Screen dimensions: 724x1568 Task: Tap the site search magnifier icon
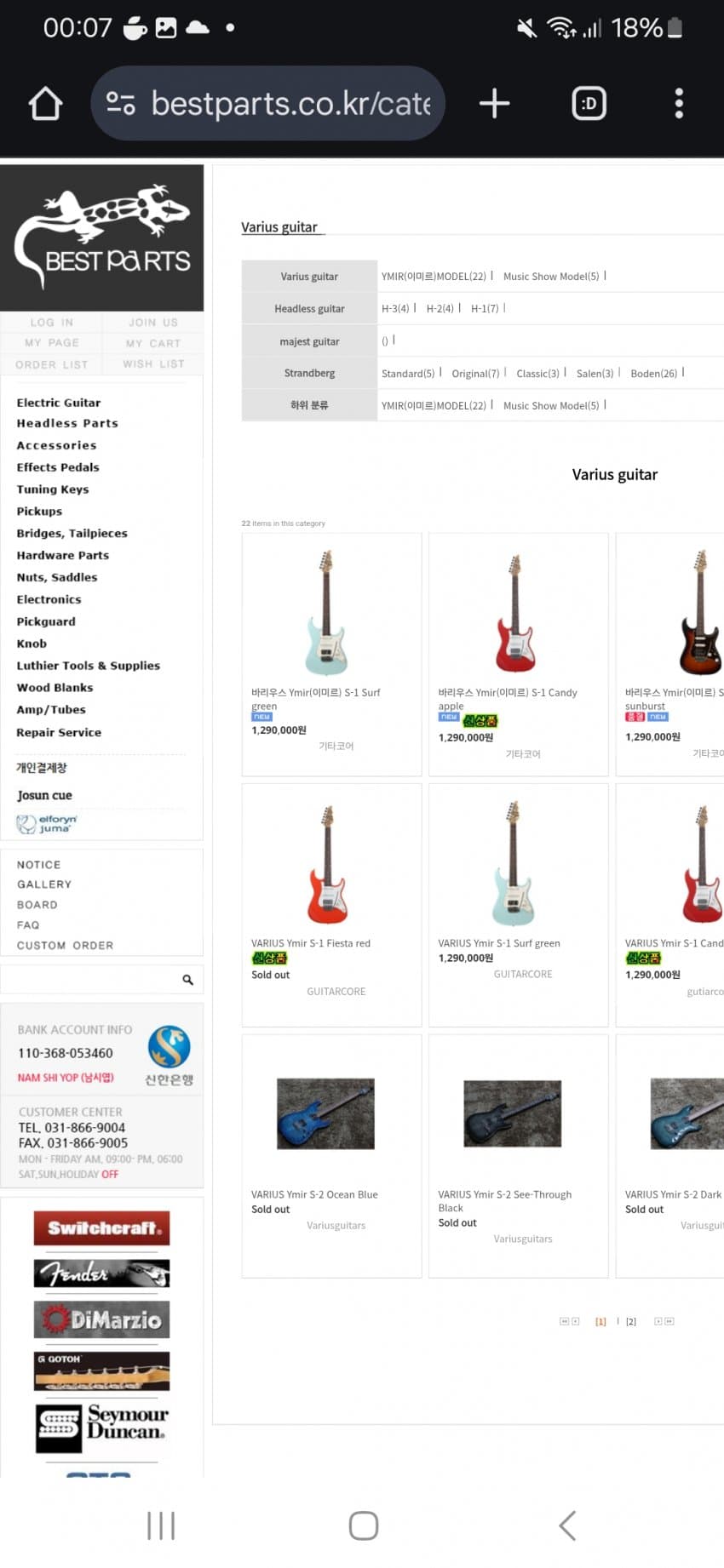[187, 980]
